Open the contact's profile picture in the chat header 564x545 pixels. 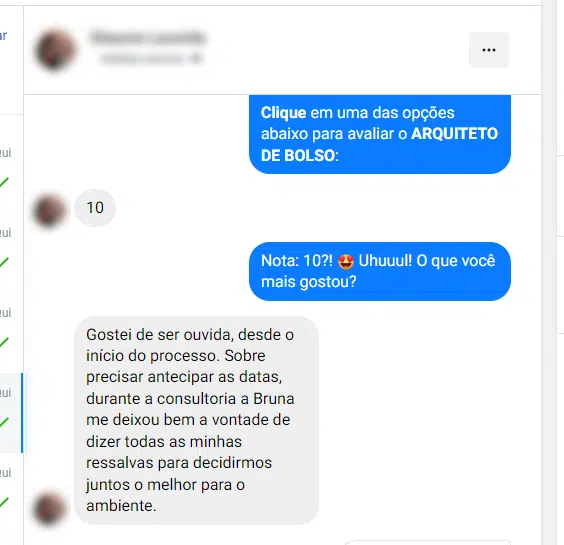point(55,50)
